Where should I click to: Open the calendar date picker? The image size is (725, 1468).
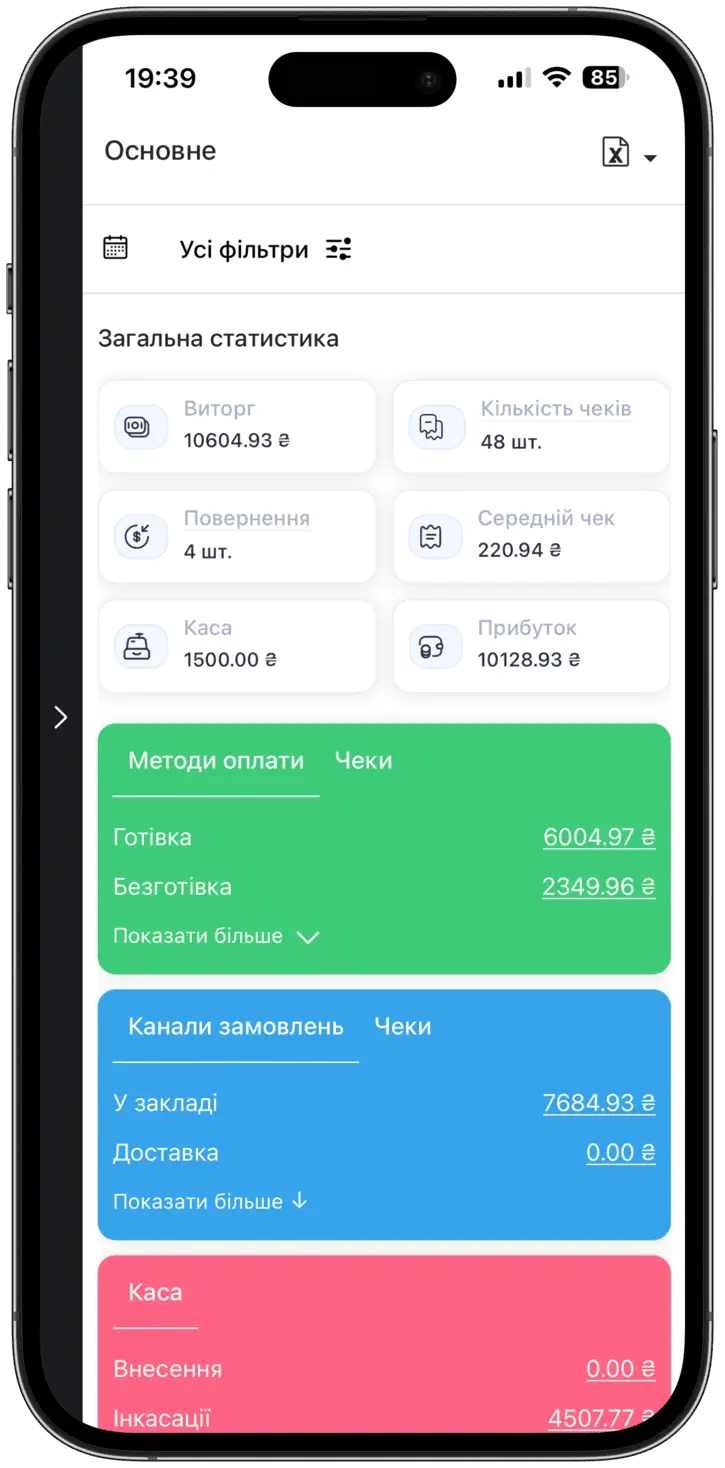[x=116, y=247]
